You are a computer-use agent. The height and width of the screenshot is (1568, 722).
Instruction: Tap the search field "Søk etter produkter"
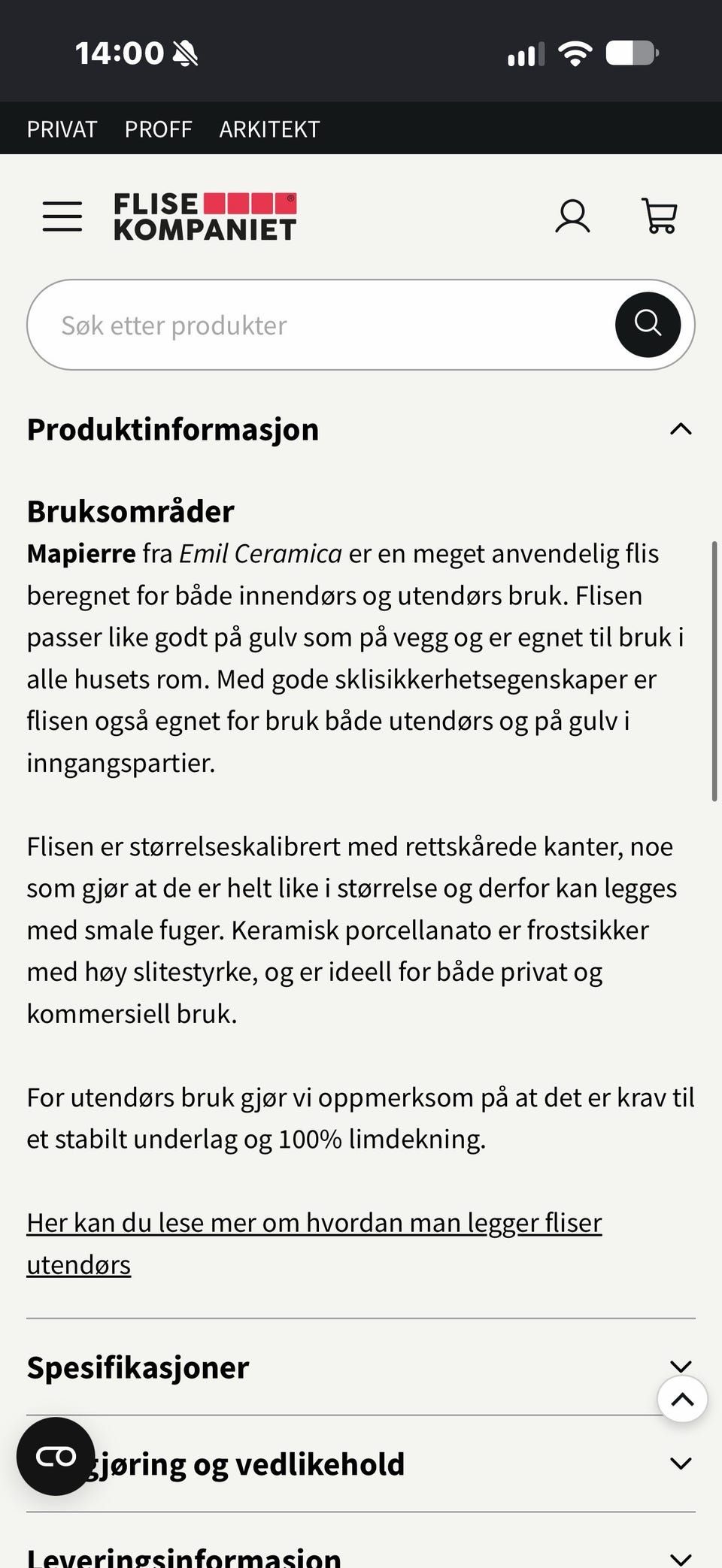coord(320,325)
